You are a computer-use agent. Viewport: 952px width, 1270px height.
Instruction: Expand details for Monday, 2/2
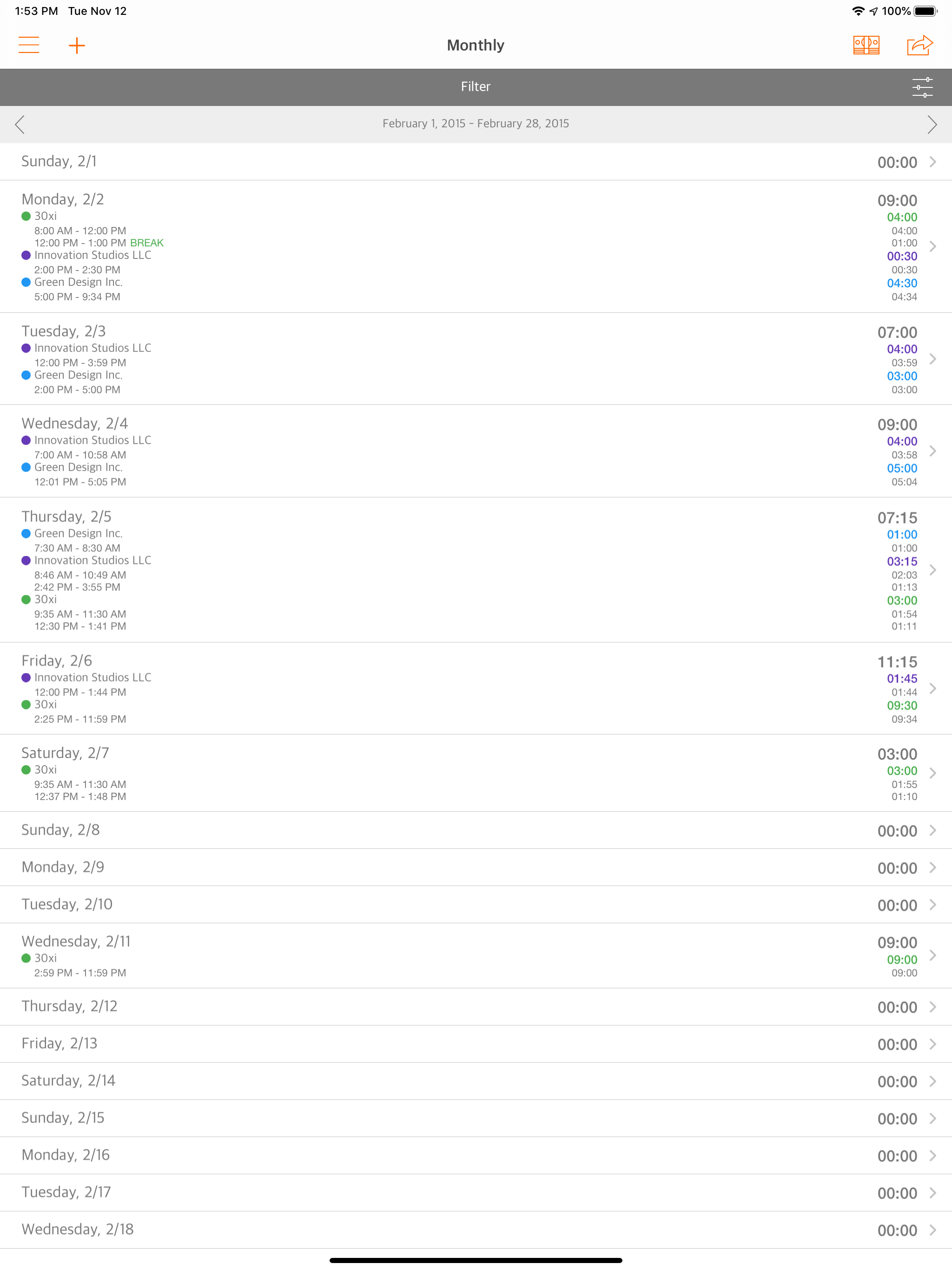[x=932, y=246]
